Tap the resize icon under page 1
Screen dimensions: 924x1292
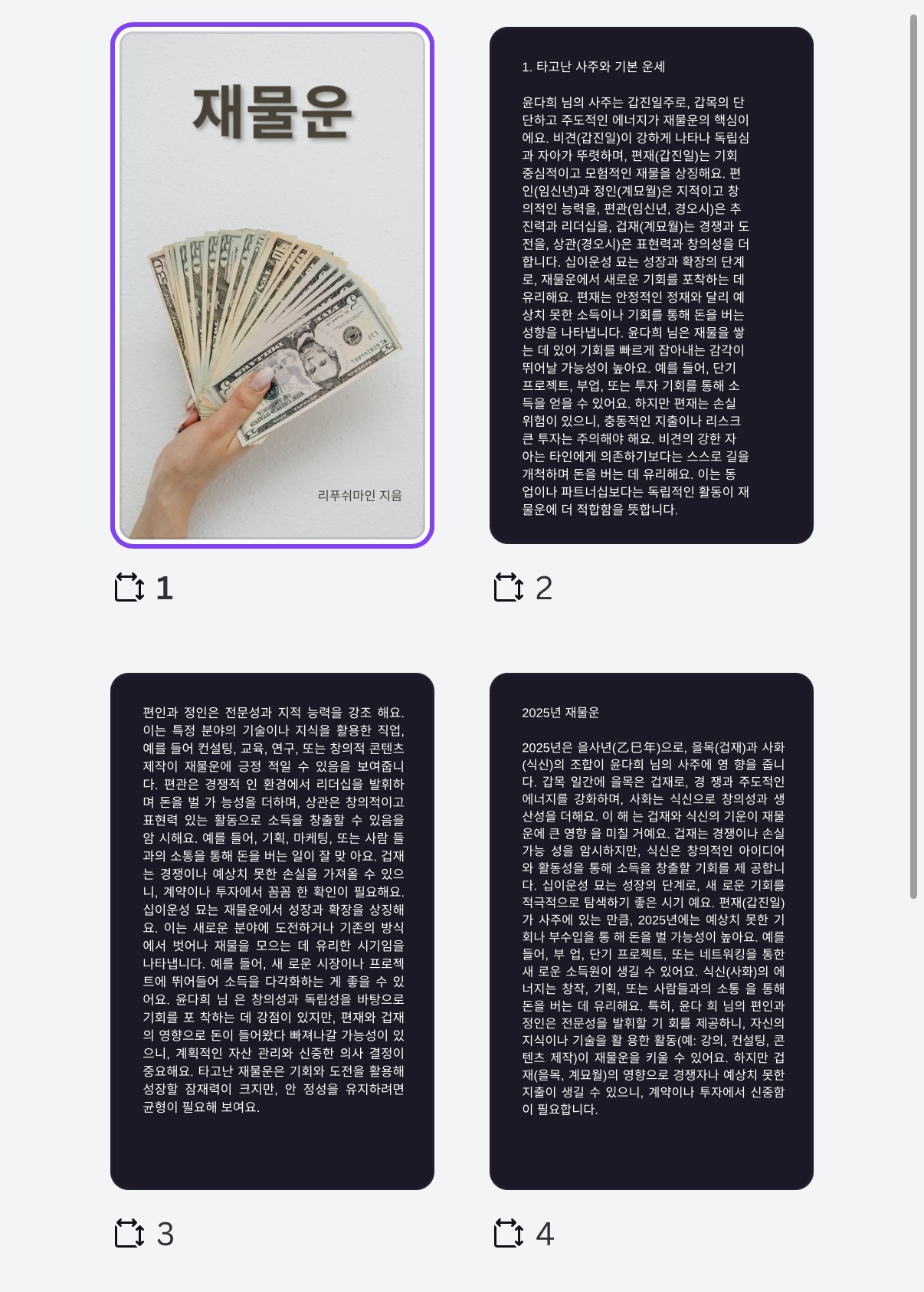point(129,588)
